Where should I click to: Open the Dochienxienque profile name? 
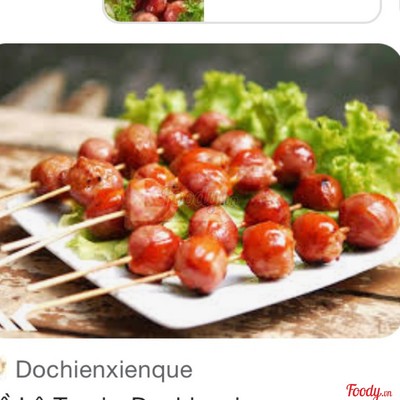pyautogui.click(x=104, y=370)
